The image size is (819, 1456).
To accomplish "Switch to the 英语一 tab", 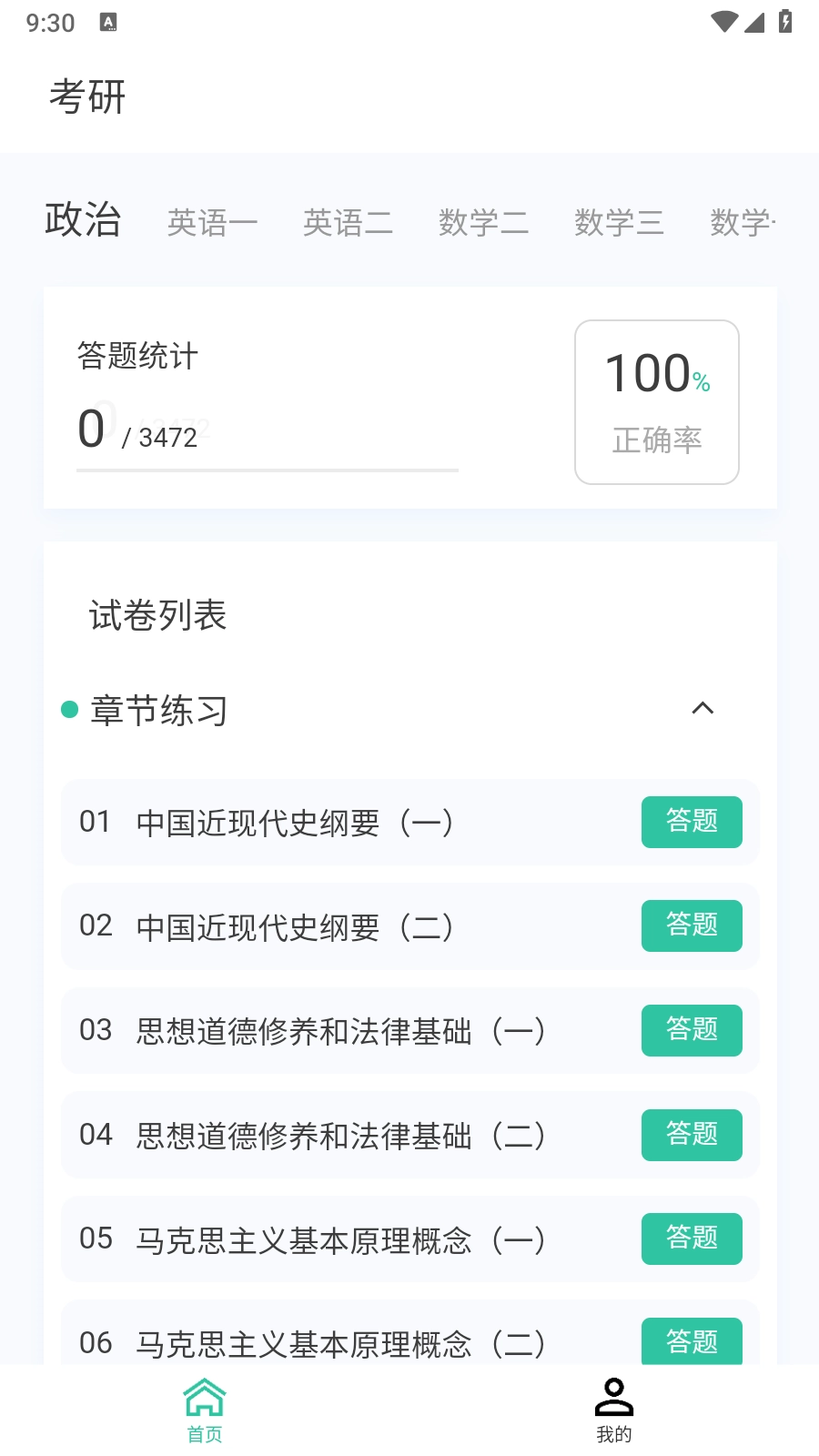I will click(212, 221).
